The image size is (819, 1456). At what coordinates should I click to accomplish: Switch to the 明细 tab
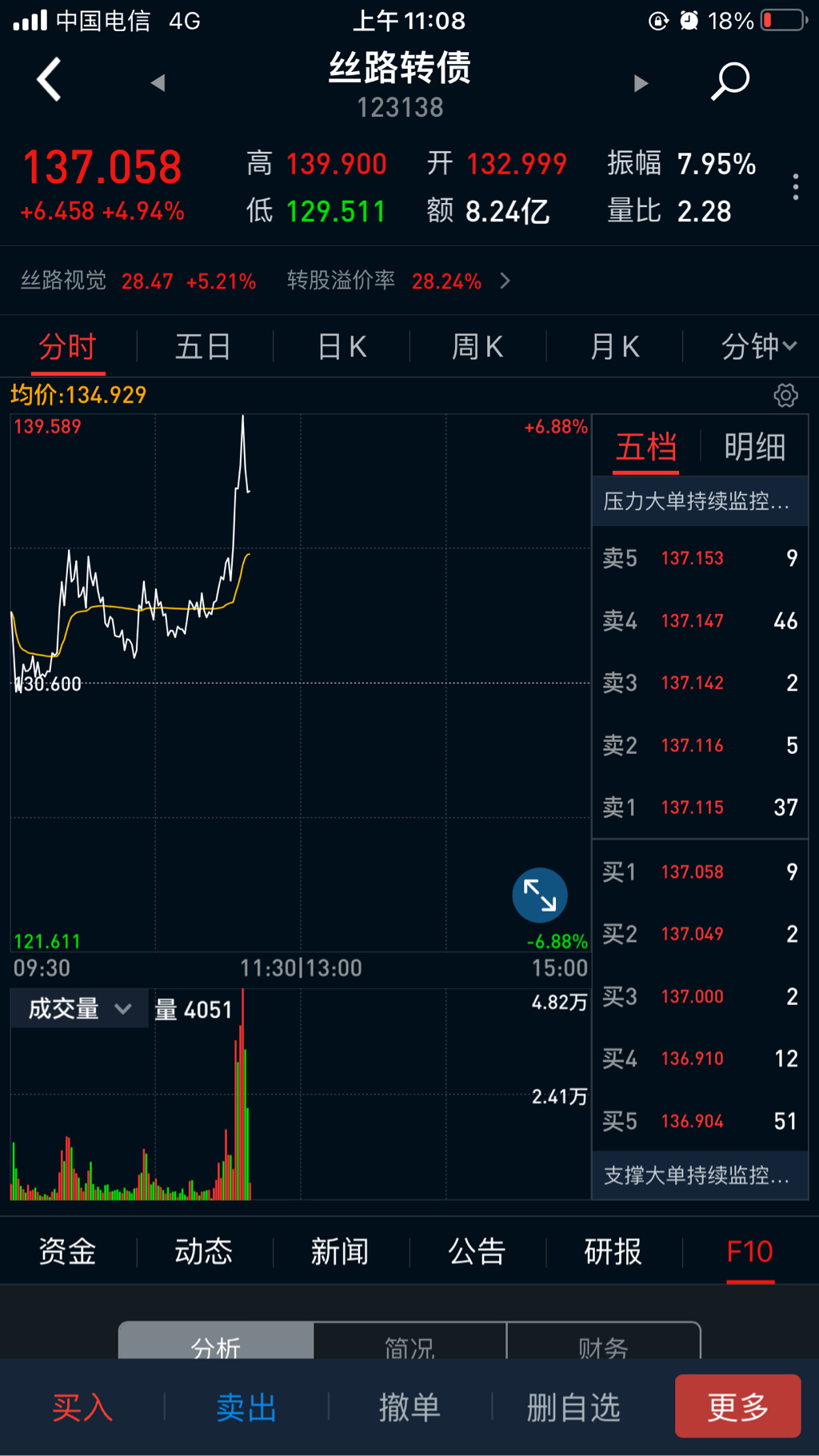(754, 447)
